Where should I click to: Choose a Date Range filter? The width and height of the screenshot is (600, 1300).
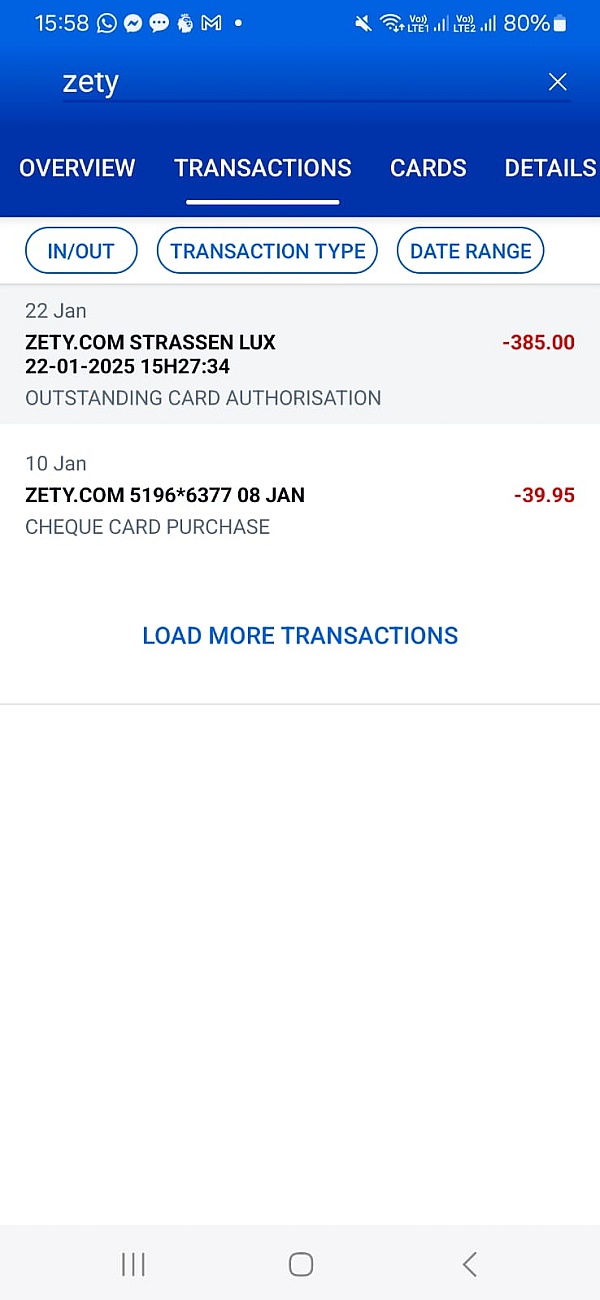470,251
